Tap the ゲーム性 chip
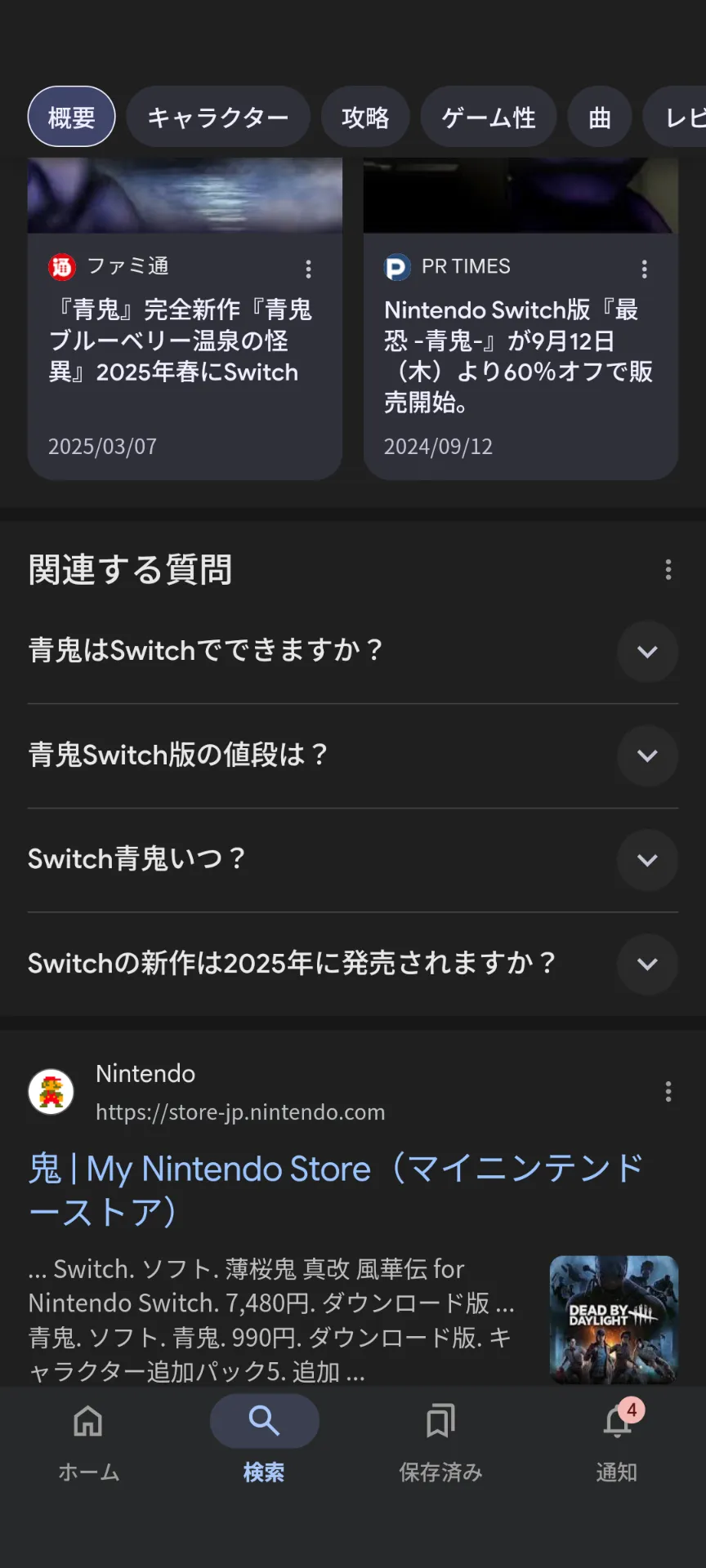 (489, 117)
